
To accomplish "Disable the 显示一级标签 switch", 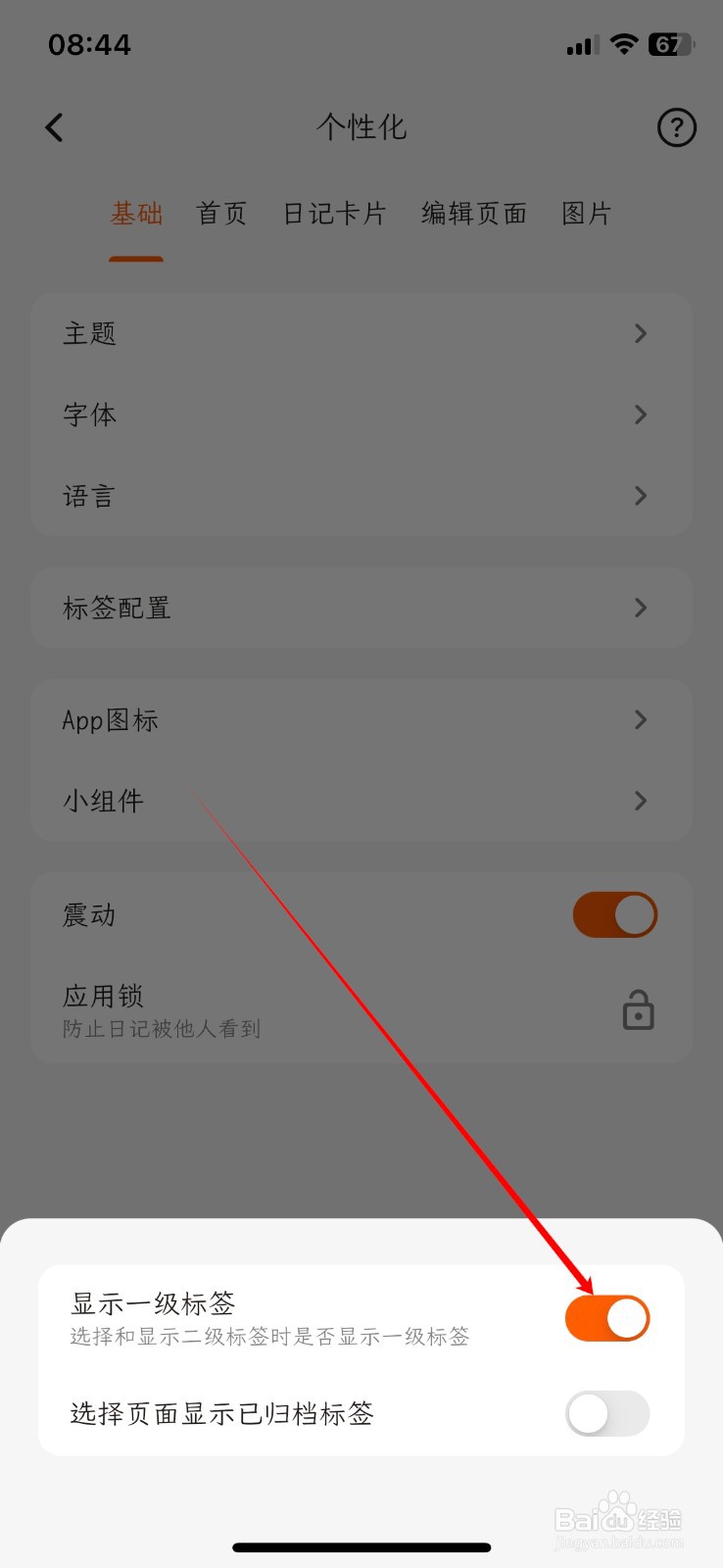I will pyautogui.click(x=607, y=1317).
